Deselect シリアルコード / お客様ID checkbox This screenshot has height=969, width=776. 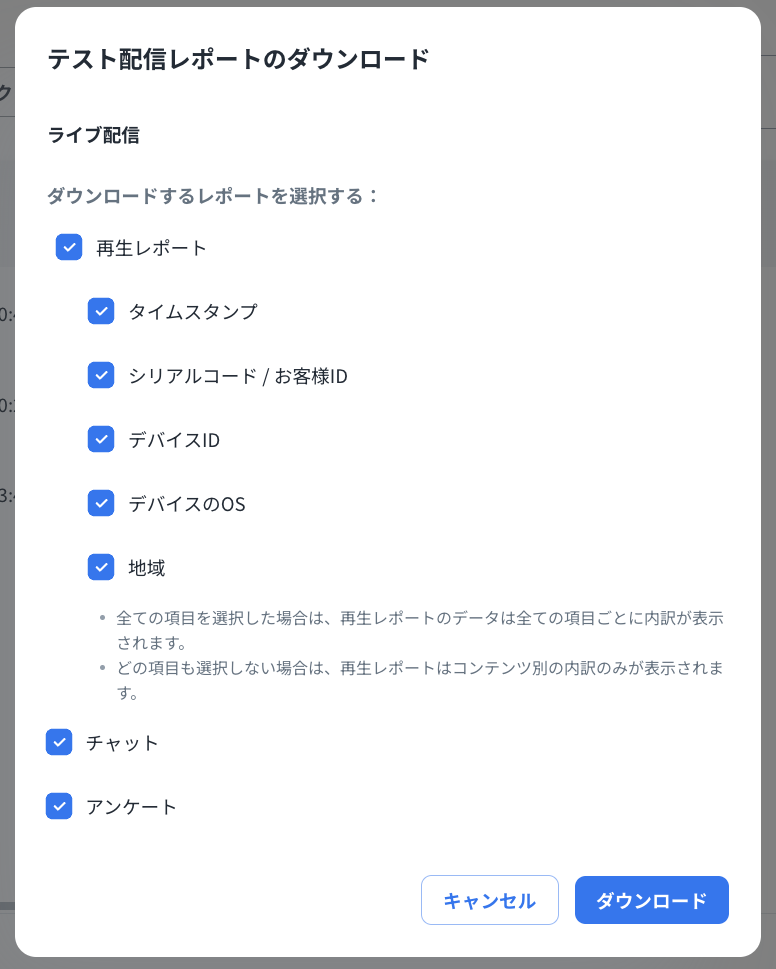[x=101, y=375]
